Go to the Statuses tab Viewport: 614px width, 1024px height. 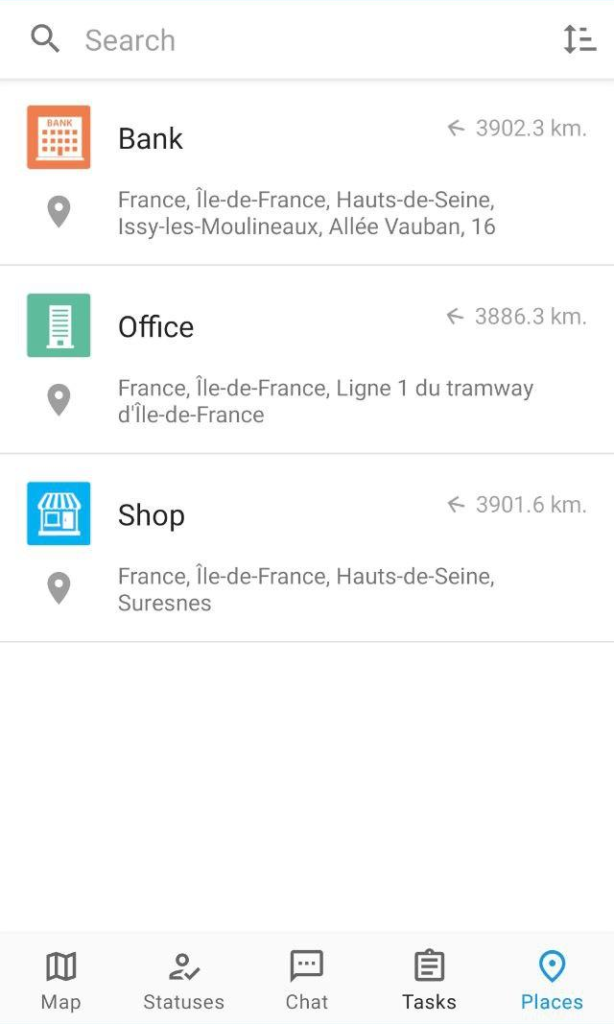184,980
